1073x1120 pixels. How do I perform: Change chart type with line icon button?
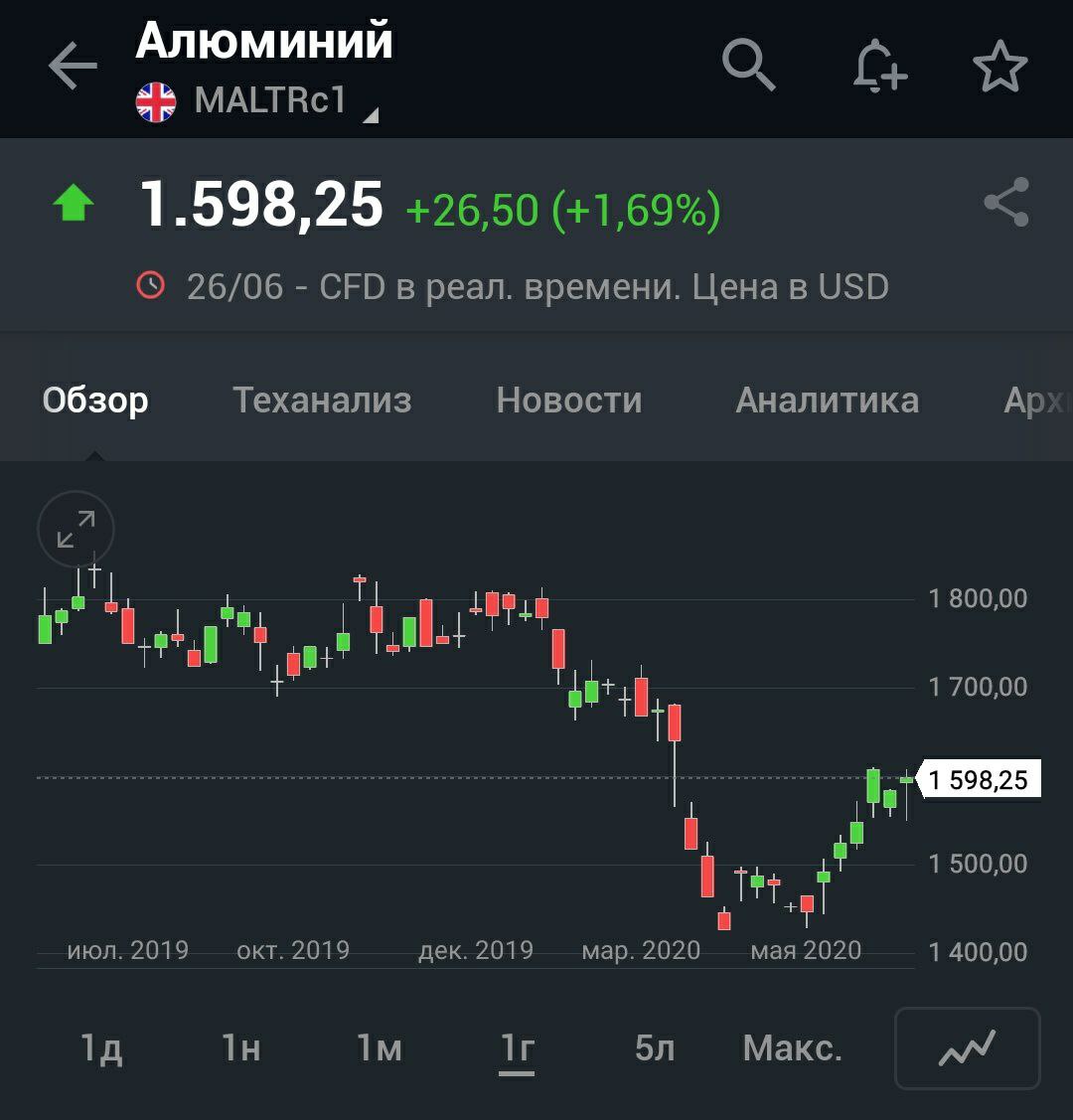click(x=967, y=1048)
